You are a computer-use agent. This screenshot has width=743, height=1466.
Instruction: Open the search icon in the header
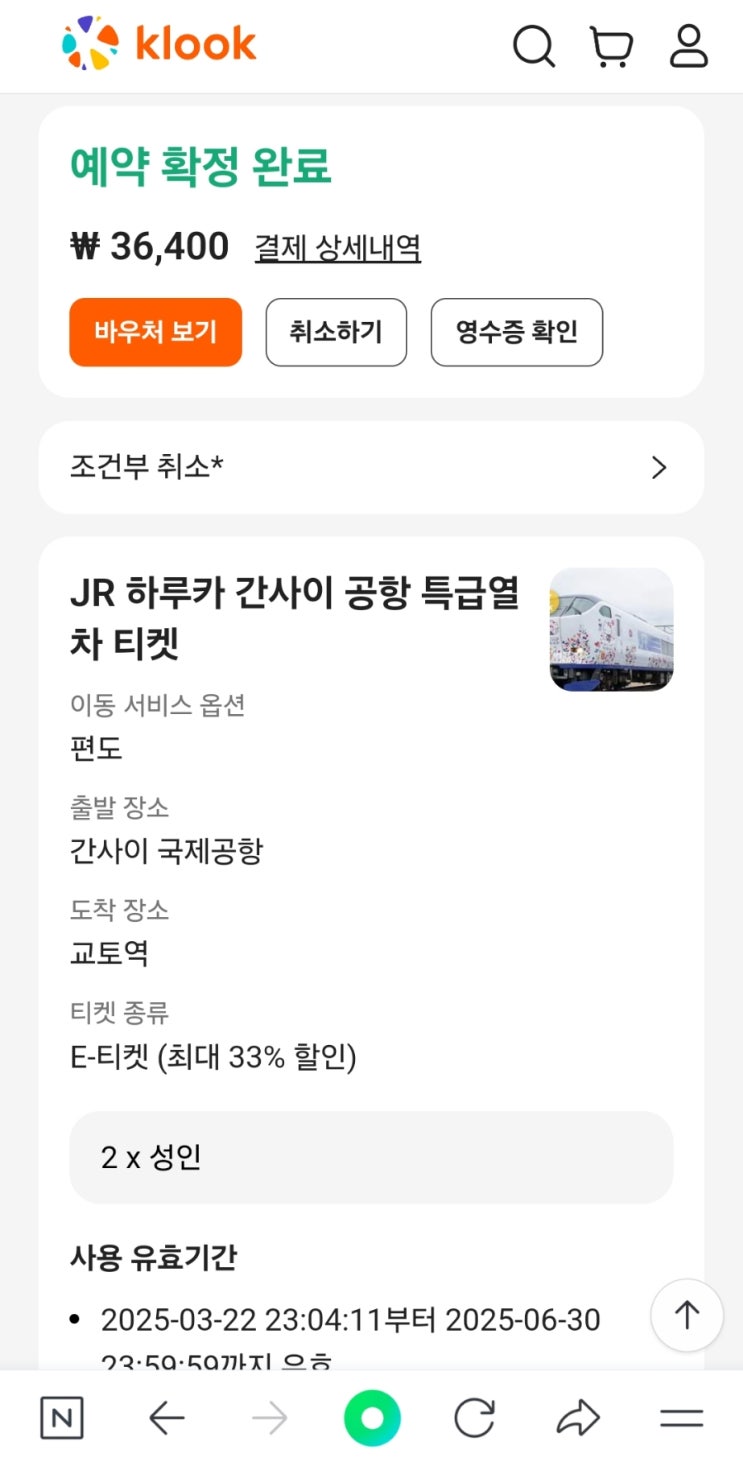533,46
